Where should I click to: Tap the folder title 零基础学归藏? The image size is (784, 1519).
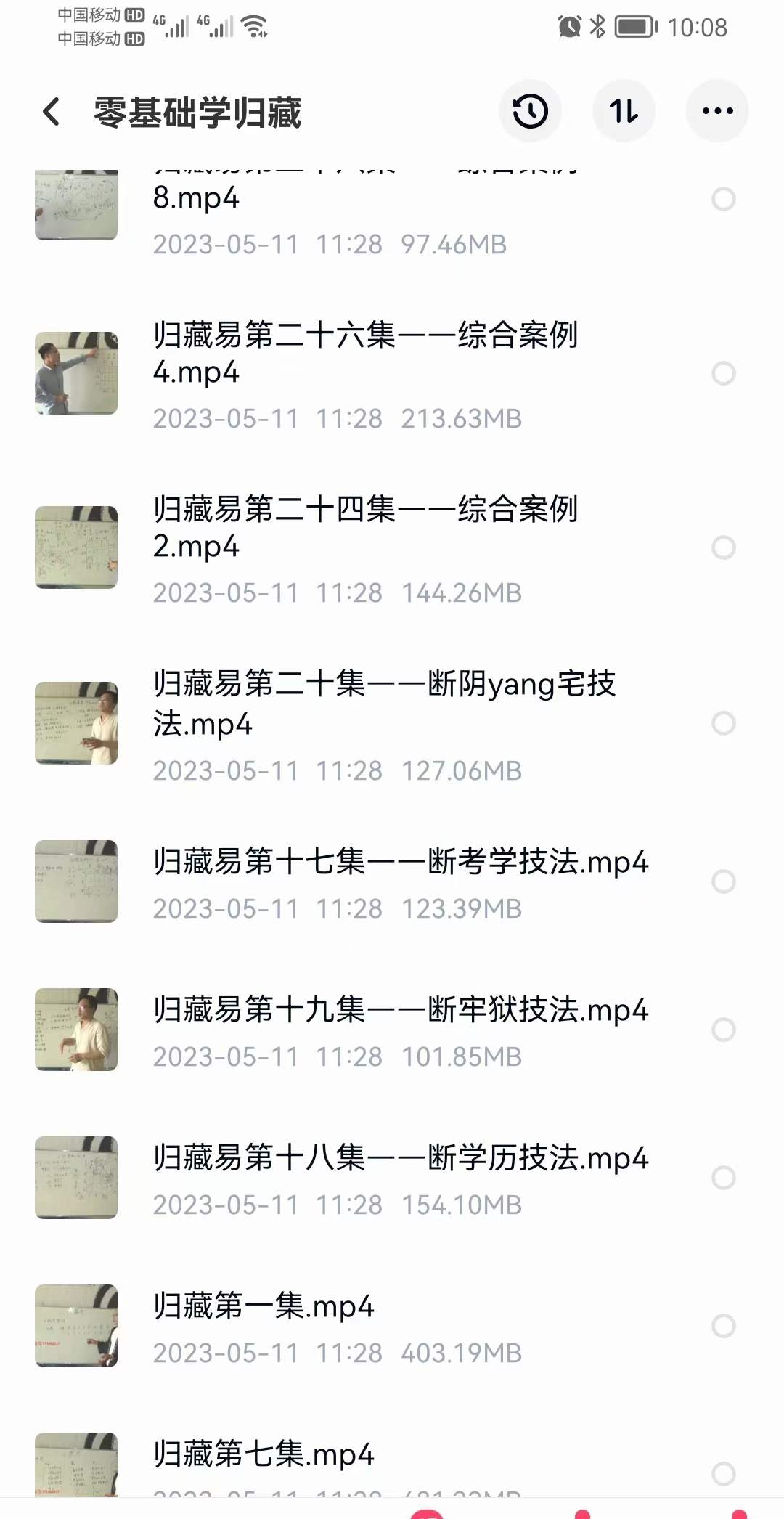point(200,113)
